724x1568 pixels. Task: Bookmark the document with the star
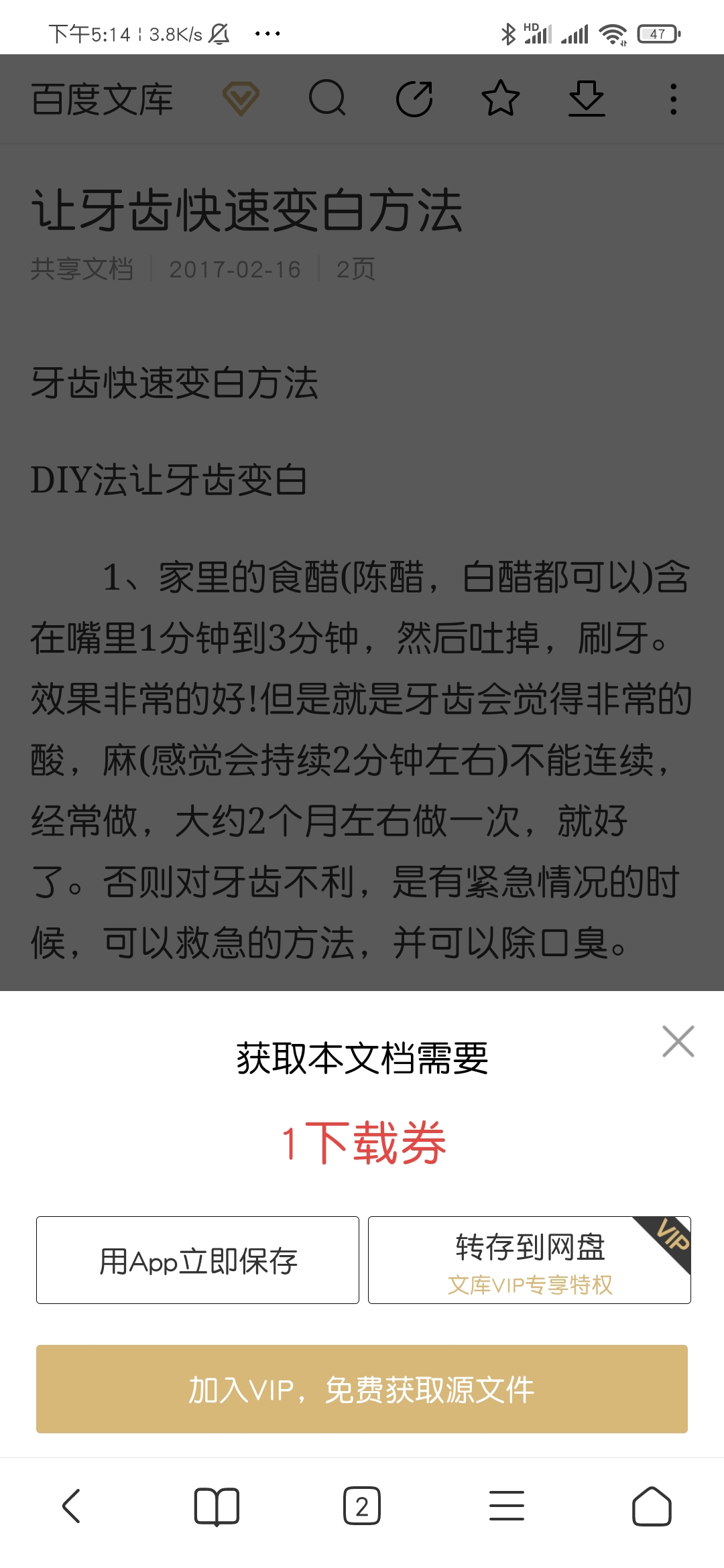click(x=501, y=99)
